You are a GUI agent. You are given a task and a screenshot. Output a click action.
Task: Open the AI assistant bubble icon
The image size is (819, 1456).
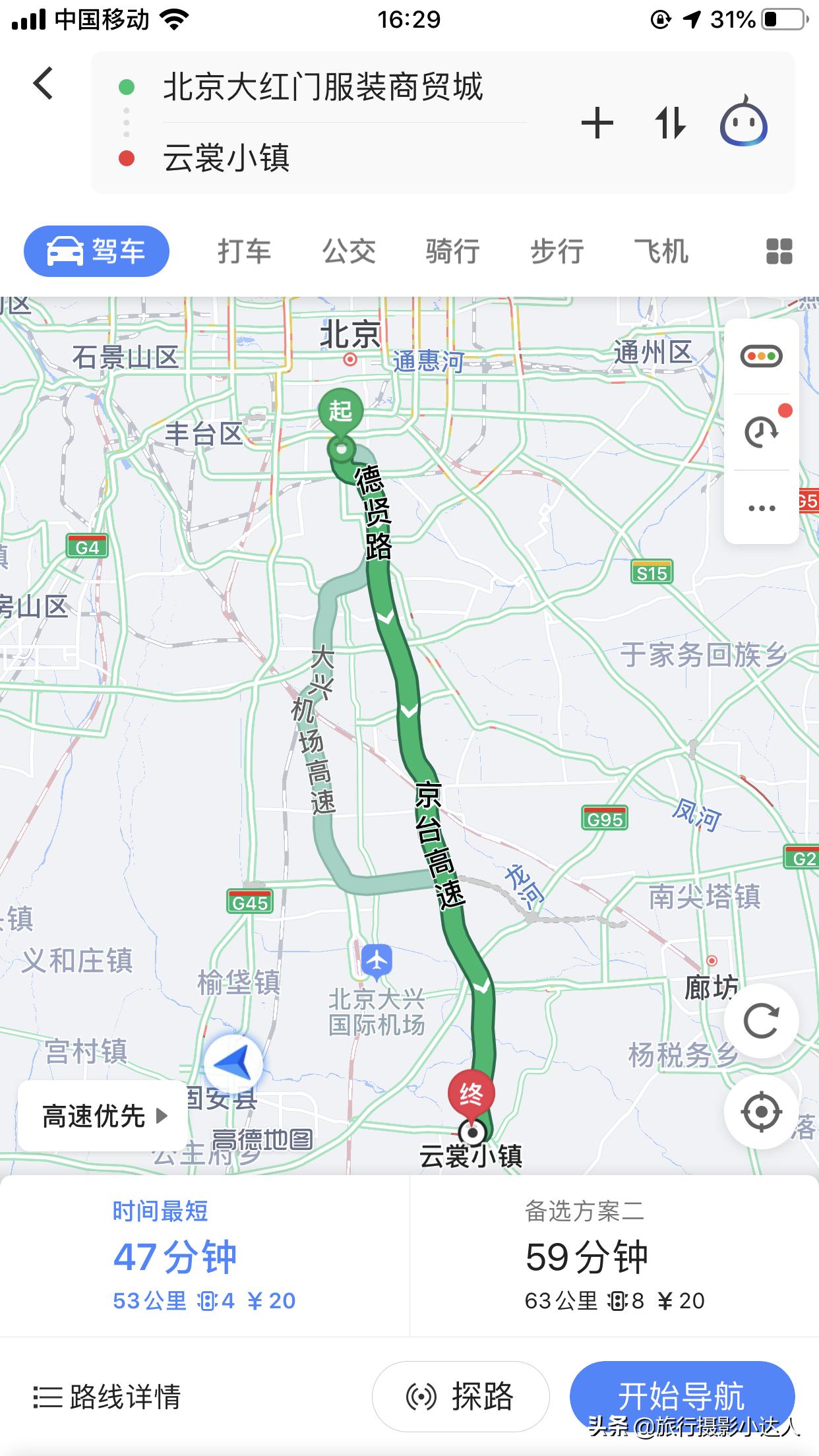pyautogui.click(x=744, y=123)
